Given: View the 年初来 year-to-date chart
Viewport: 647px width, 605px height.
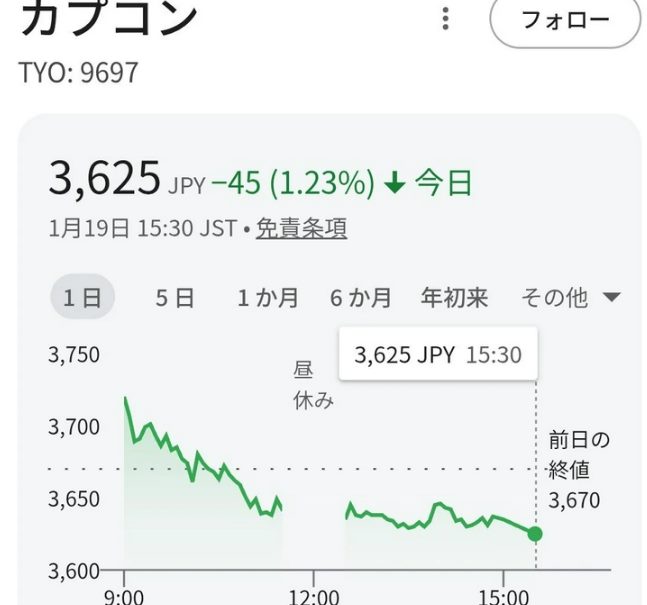Looking at the screenshot, I should (455, 297).
